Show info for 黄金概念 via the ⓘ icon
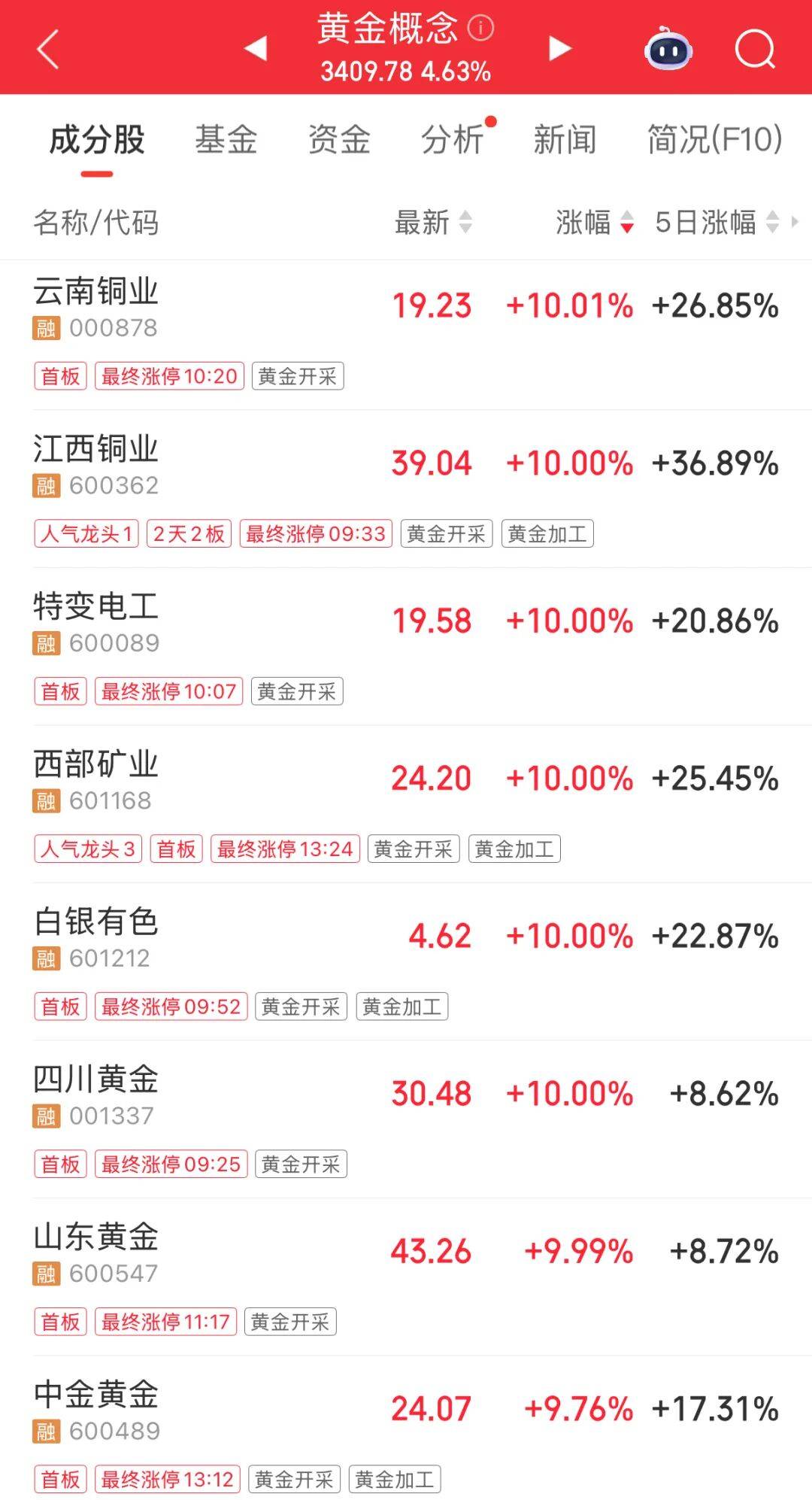Viewport: 812px width, 1500px height. tap(480, 29)
